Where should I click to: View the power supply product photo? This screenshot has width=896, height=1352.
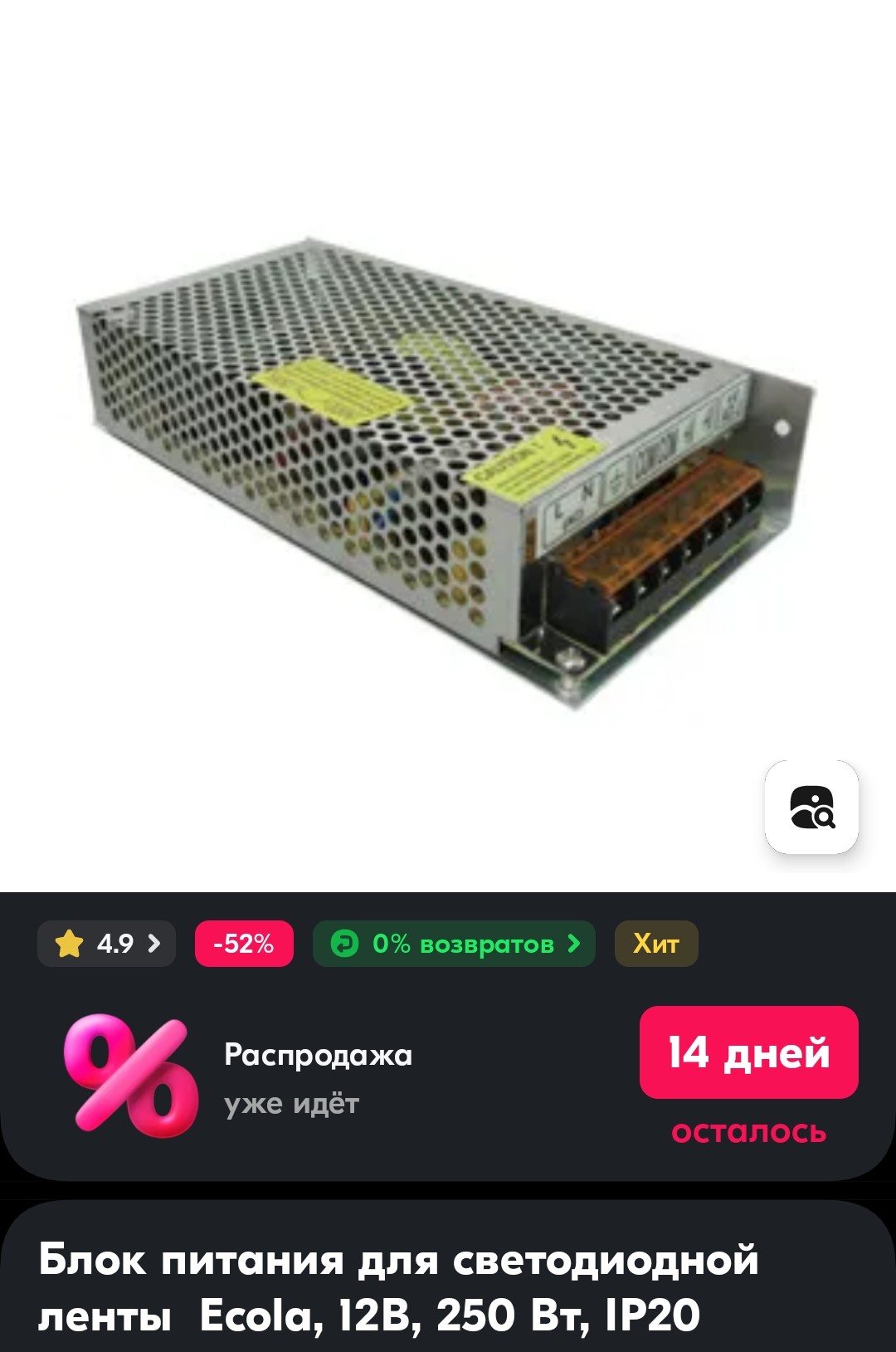coord(446,473)
